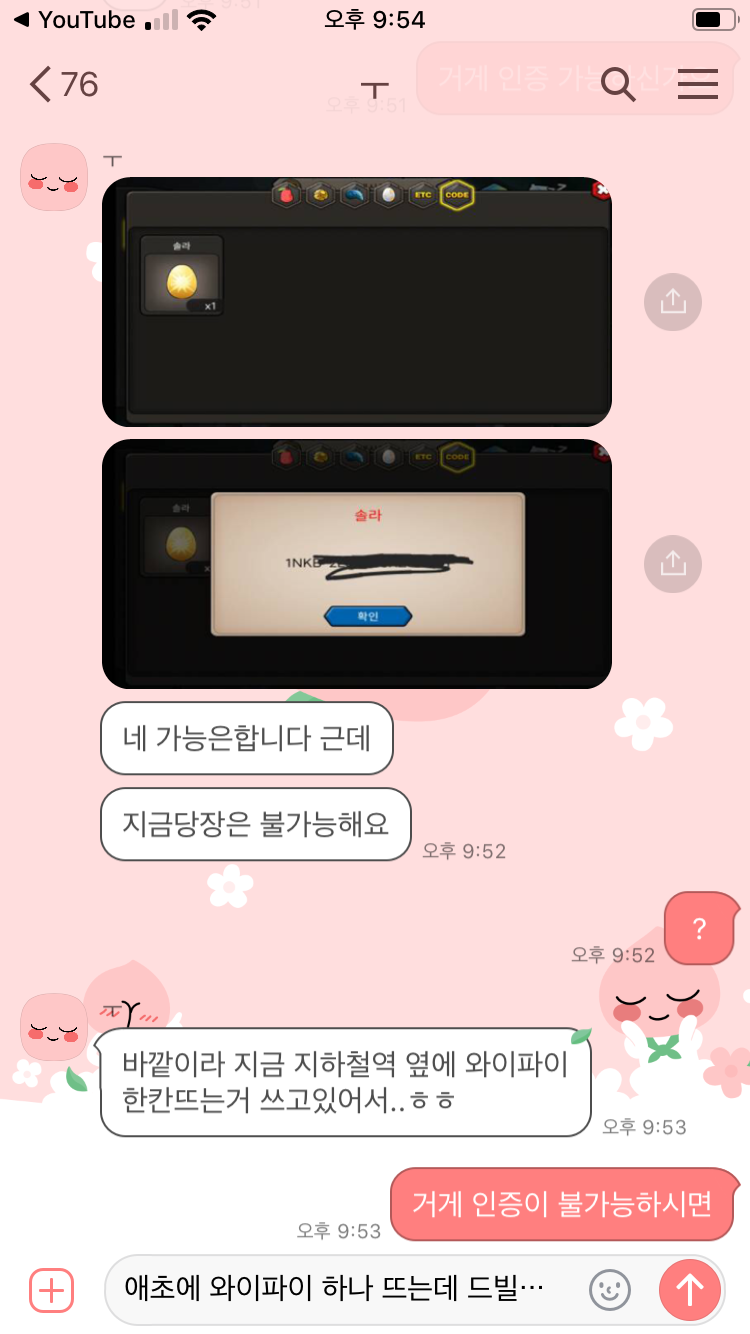Share the code popup screenshot

click(673, 564)
